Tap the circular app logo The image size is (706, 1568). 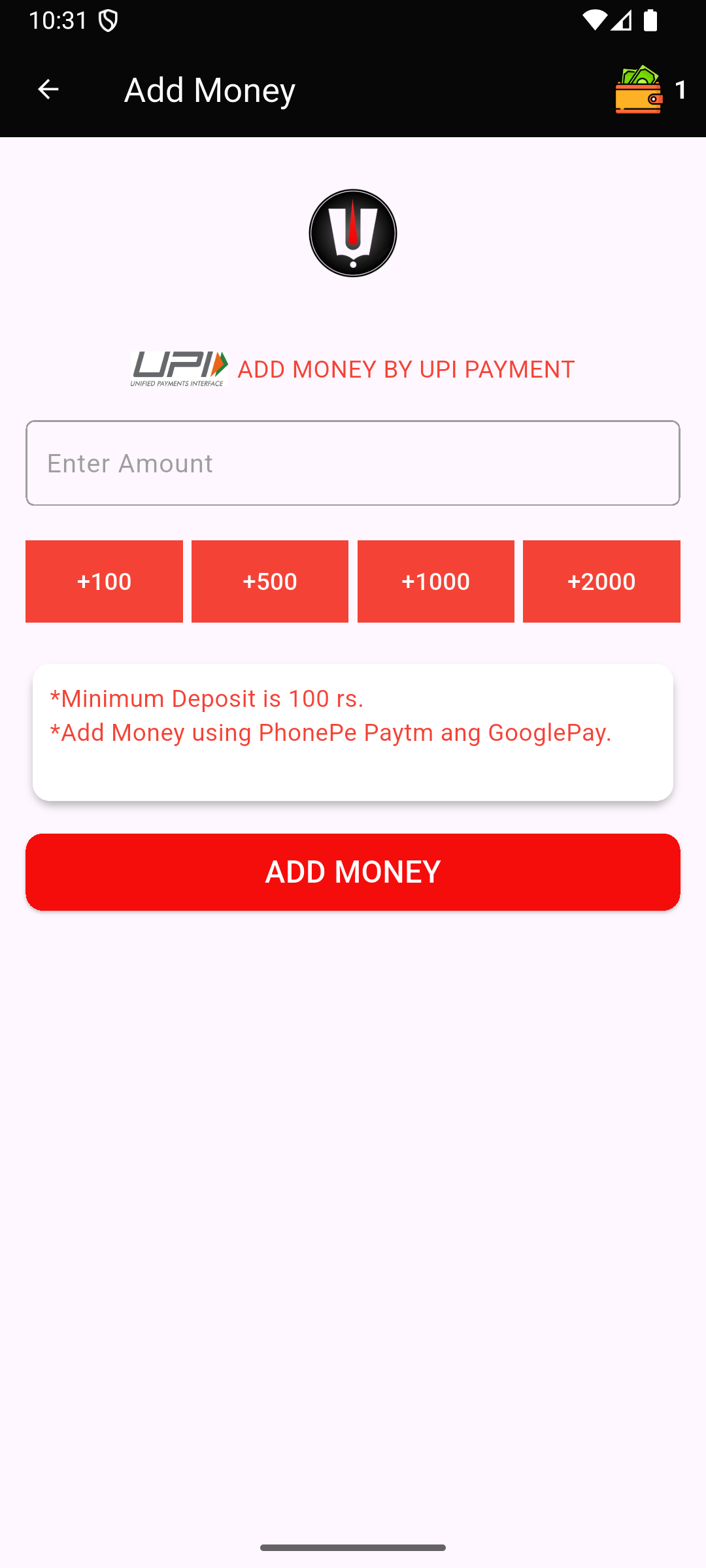(x=352, y=233)
